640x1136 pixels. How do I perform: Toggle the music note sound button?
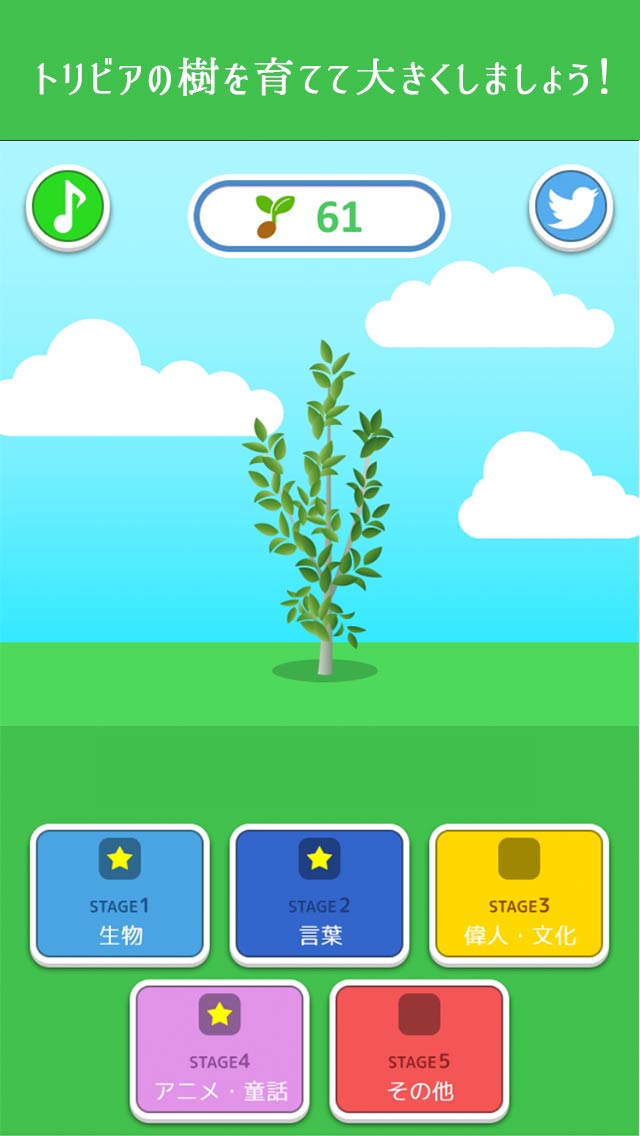pos(67,207)
